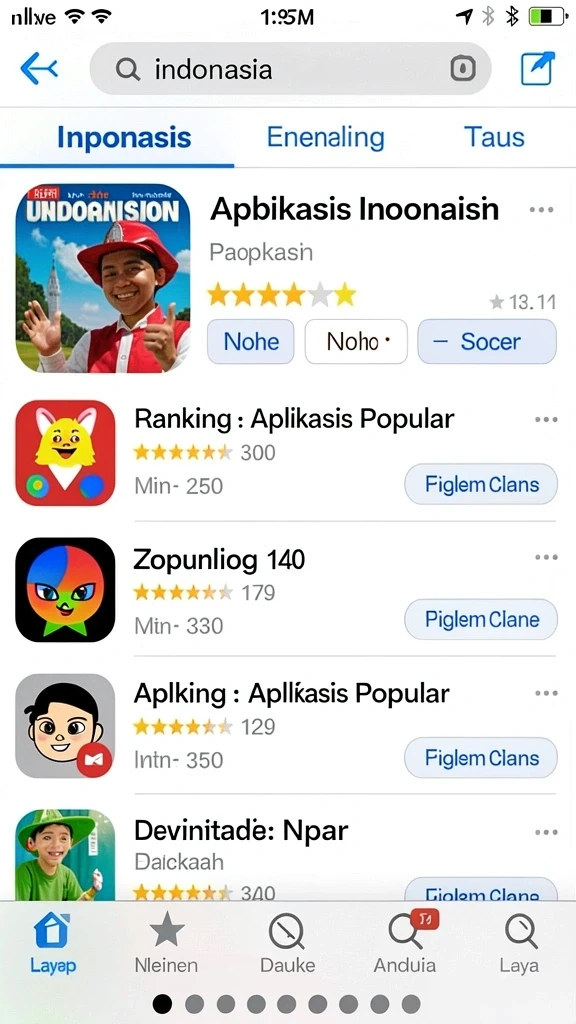Go back with the arrow icon

point(39,69)
